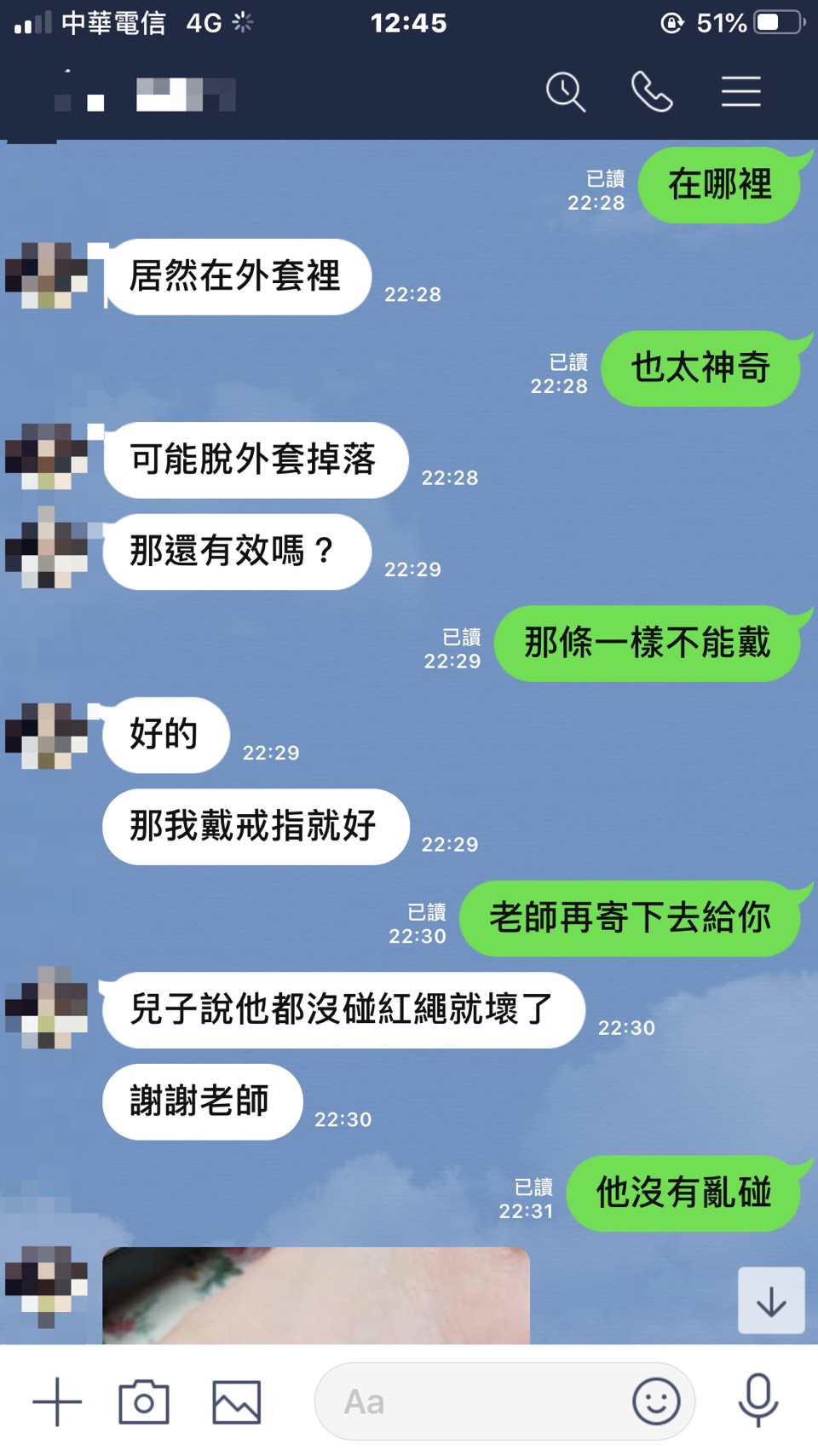Image resolution: width=818 pixels, height=1456 pixels.
Task: Open the plus attachment menu
Action: (57, 1401)
